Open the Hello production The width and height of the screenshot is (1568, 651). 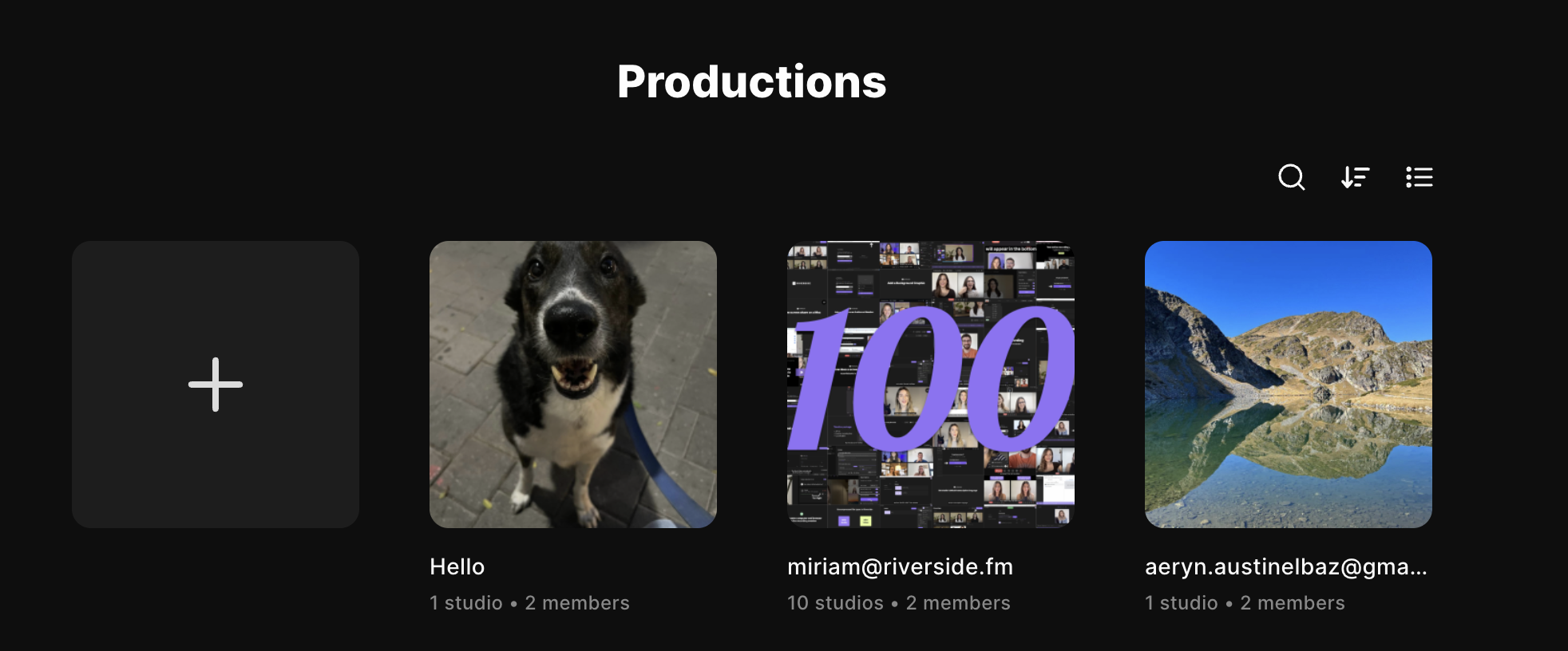pyautogui.click(x=573, y=385)
